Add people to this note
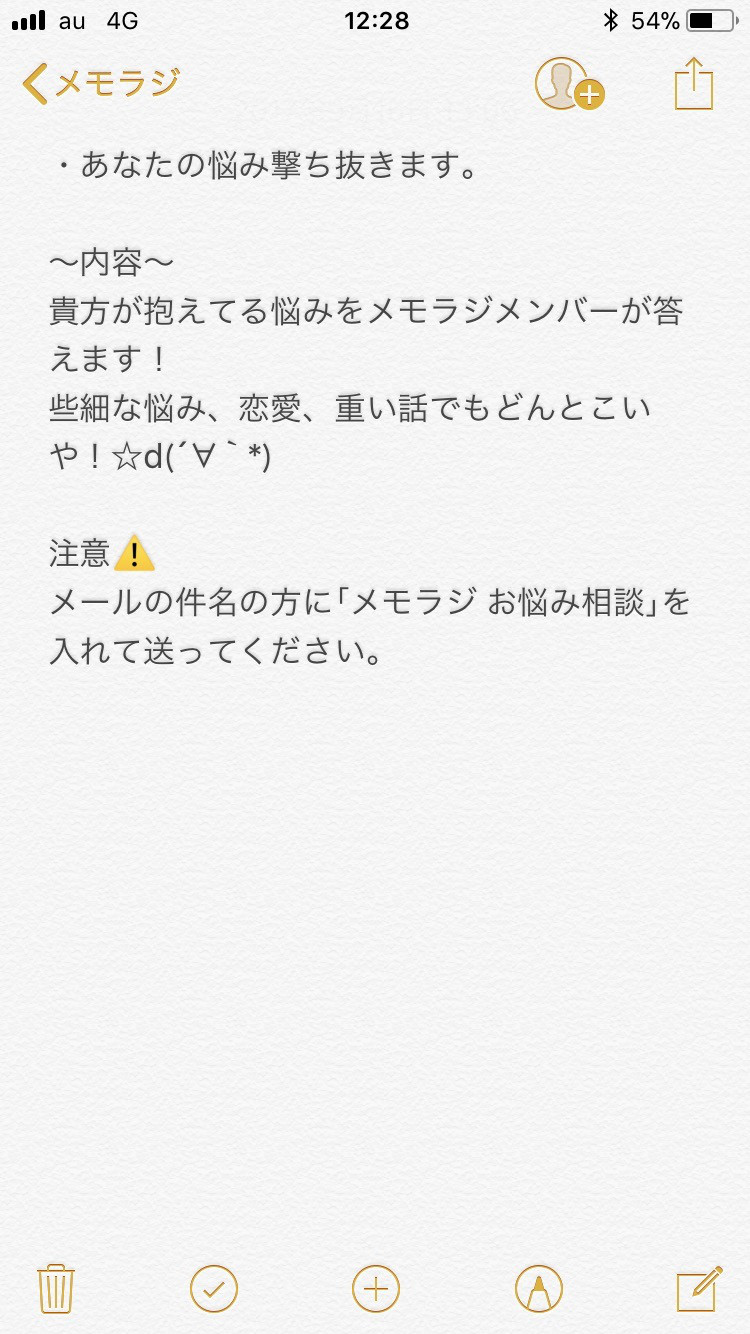Screen dimensions: 750x1334 click(x=569, y=84)
